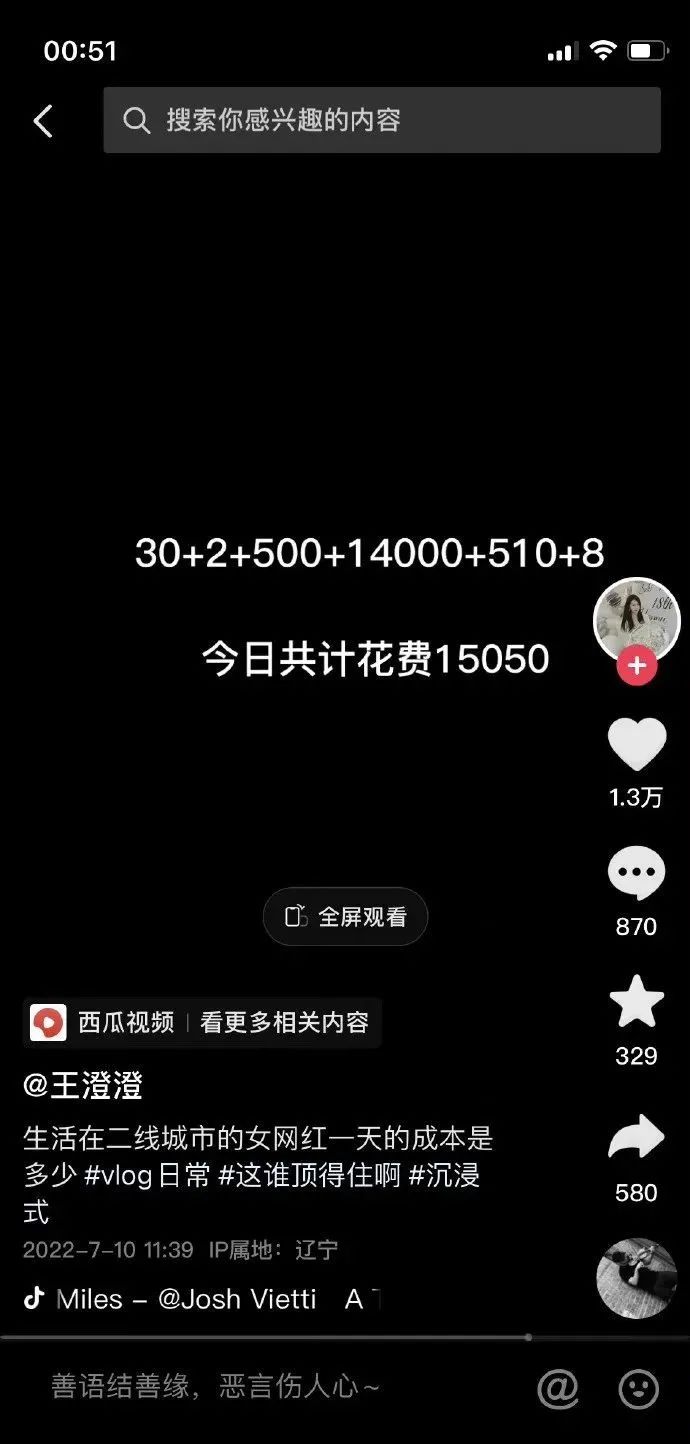Open 西瓜视频 related content banner
Image resolution: width=690 pixels, height=1444 pixels.
point(202,1022)
